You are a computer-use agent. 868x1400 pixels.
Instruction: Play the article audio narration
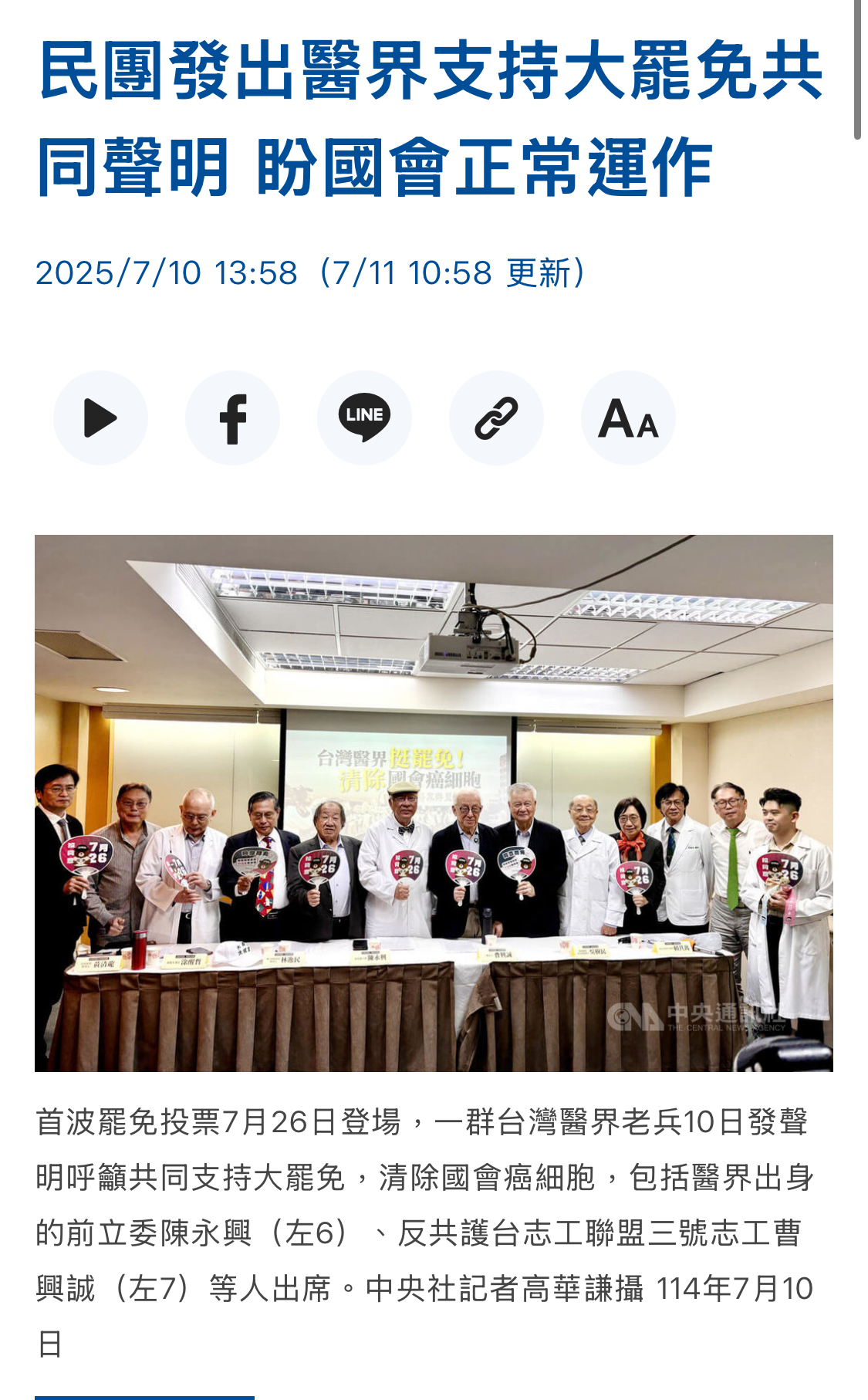100,418
